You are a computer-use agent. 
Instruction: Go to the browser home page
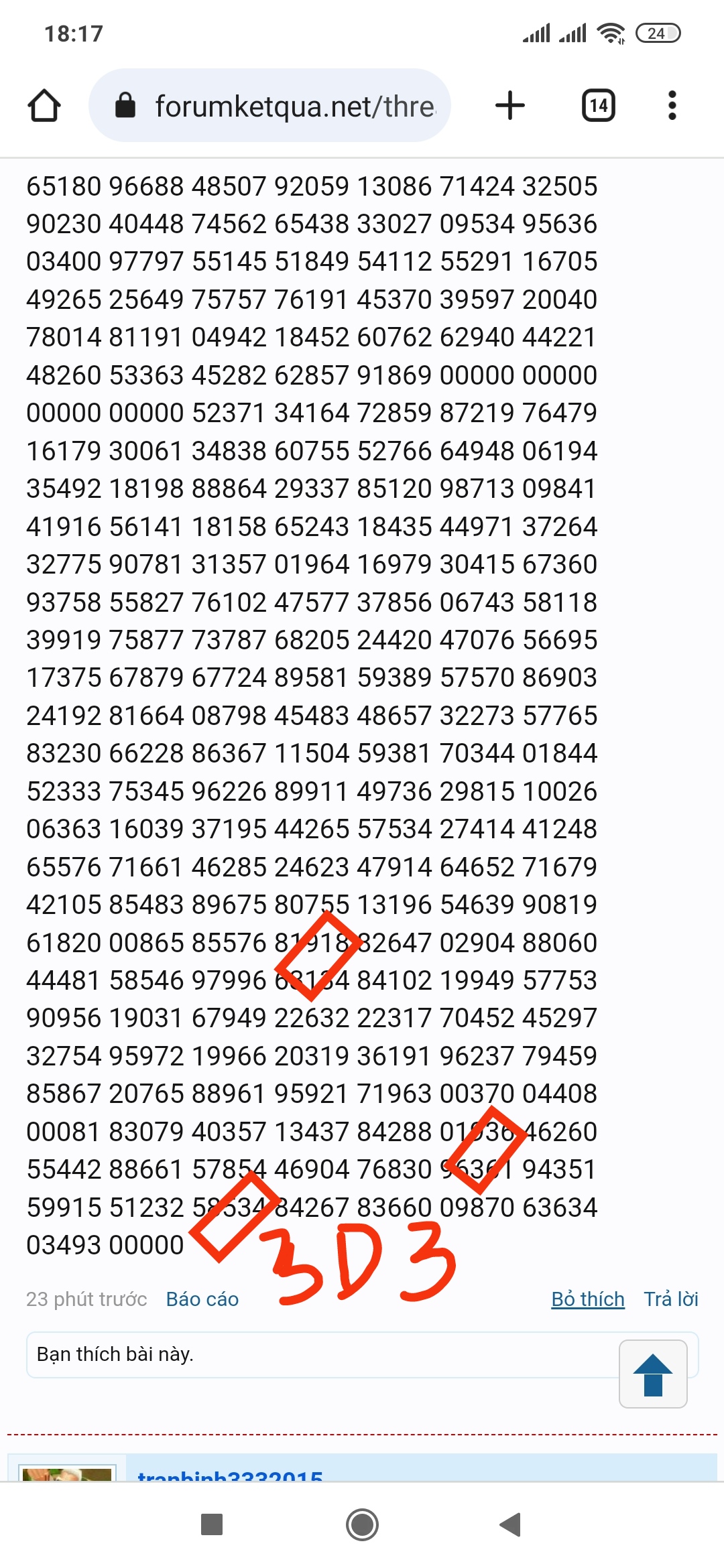pyautogui.click(x=44, y=106)
